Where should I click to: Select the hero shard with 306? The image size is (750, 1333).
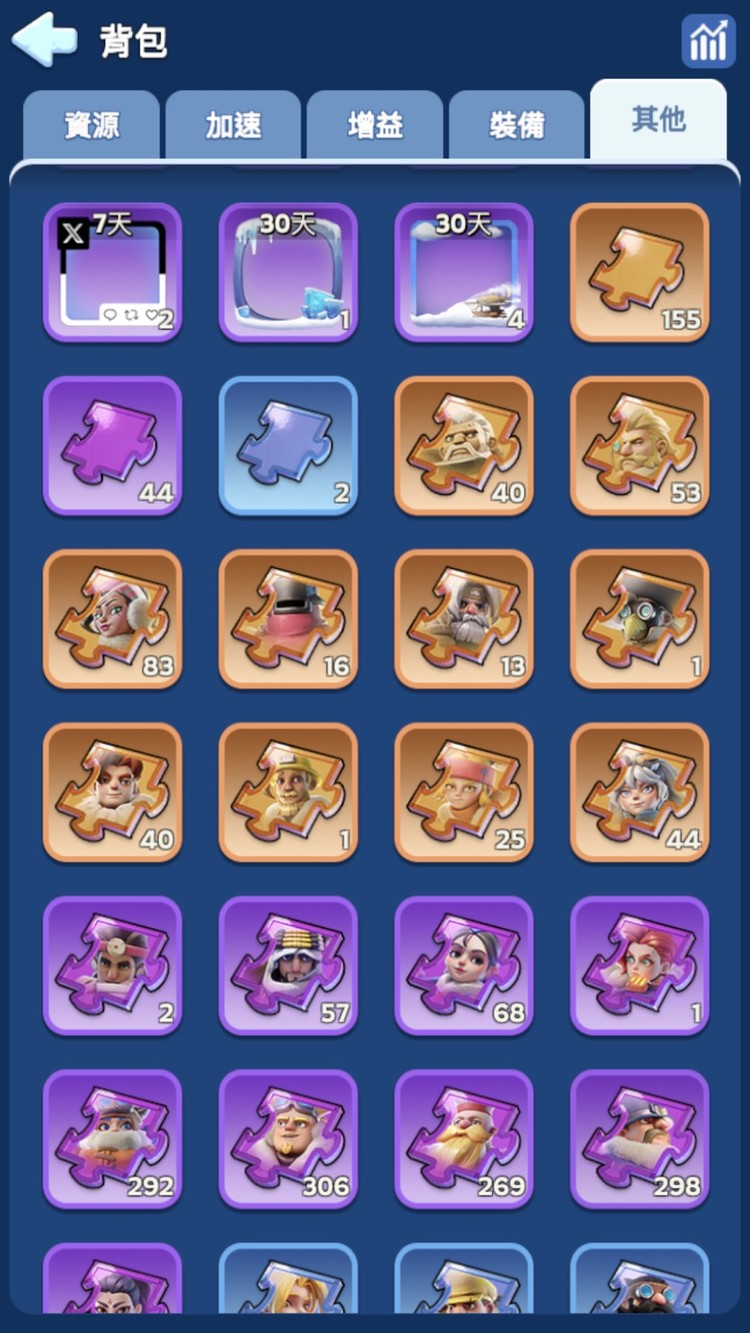point(288,1138)
